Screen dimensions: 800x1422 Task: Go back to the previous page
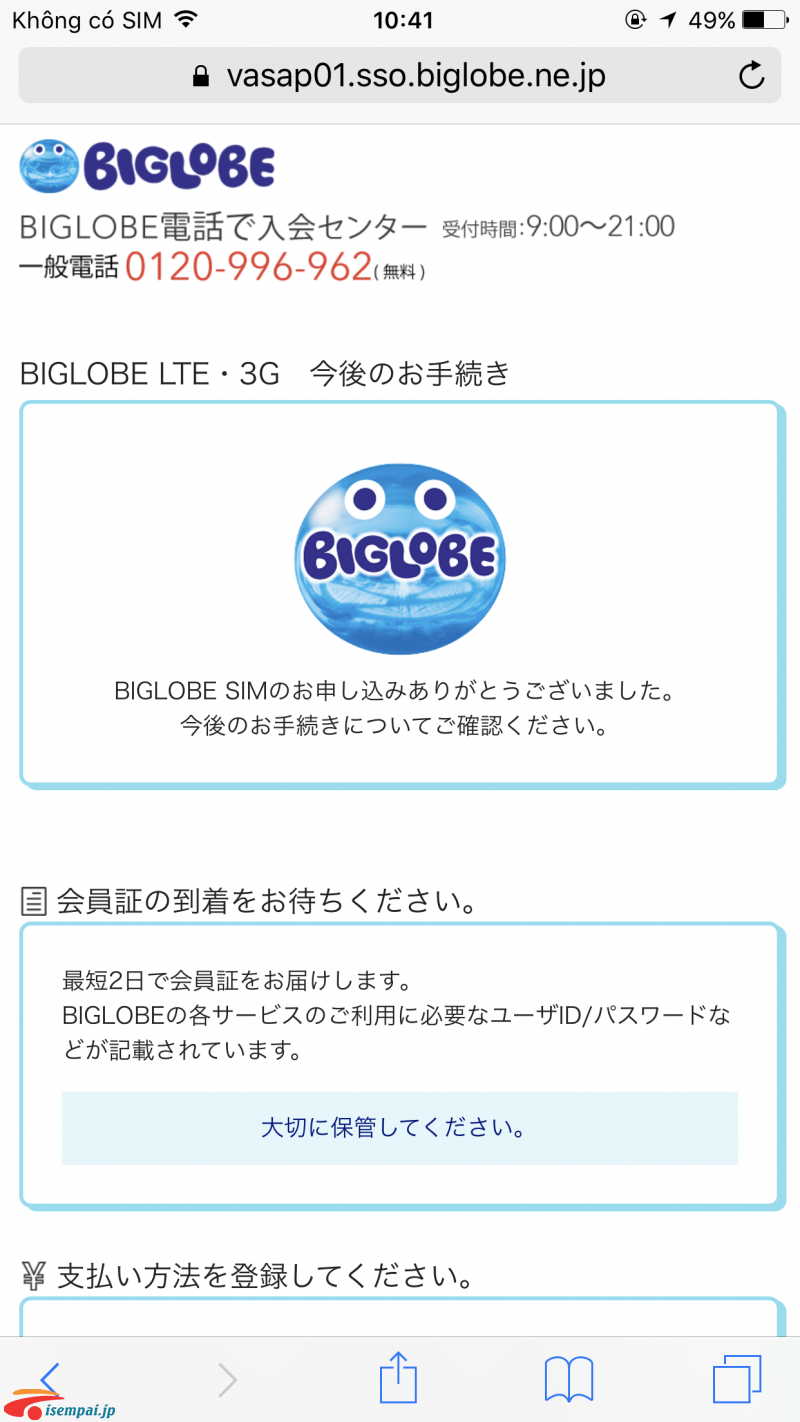pos(50,1378)
